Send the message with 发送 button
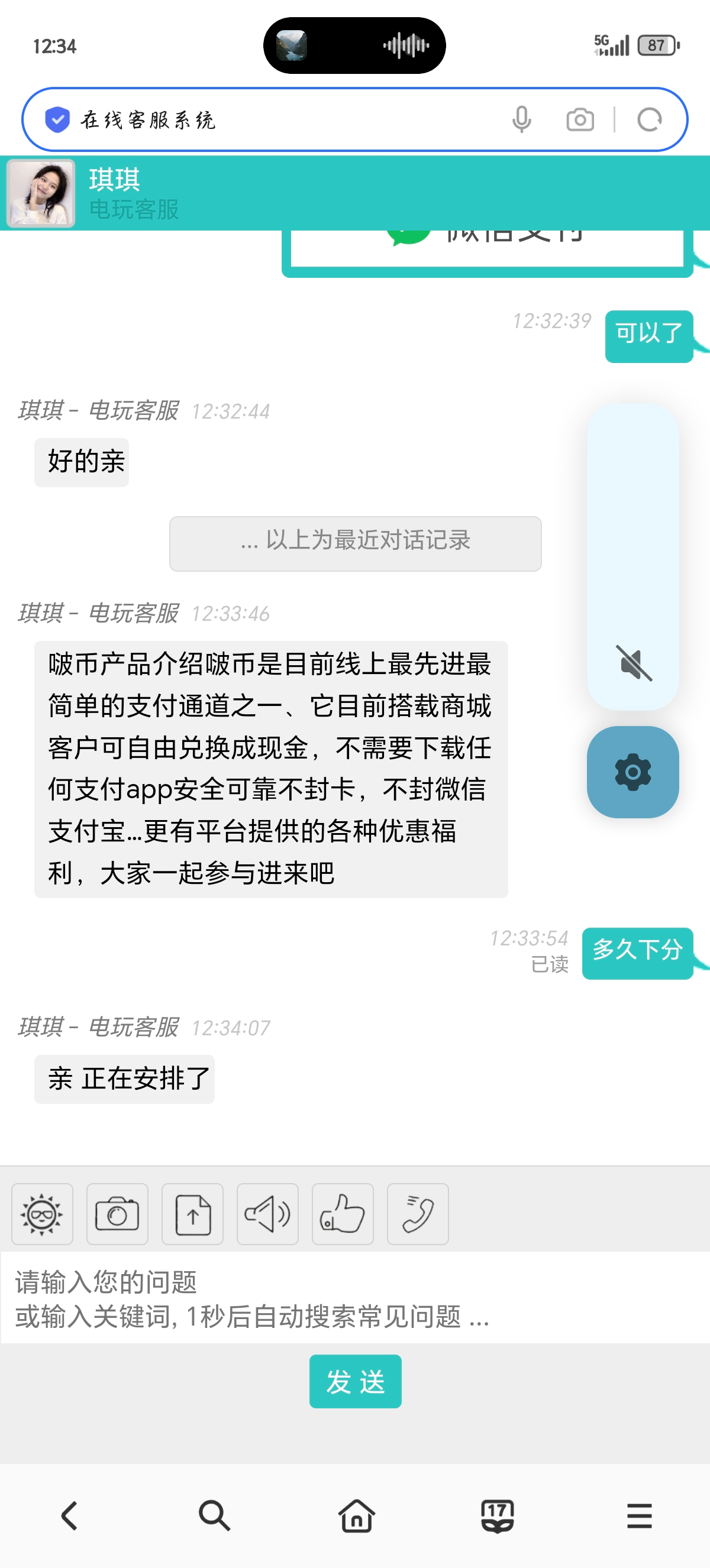Screen dimensions: 710x1568 (355, 1381)
